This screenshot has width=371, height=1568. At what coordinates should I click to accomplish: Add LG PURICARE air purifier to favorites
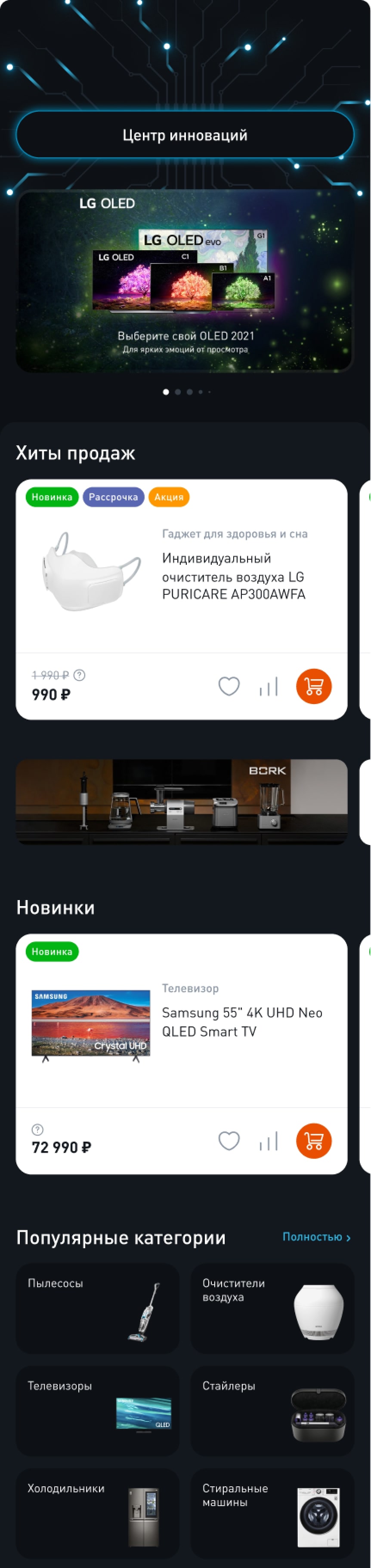point(229,686)
